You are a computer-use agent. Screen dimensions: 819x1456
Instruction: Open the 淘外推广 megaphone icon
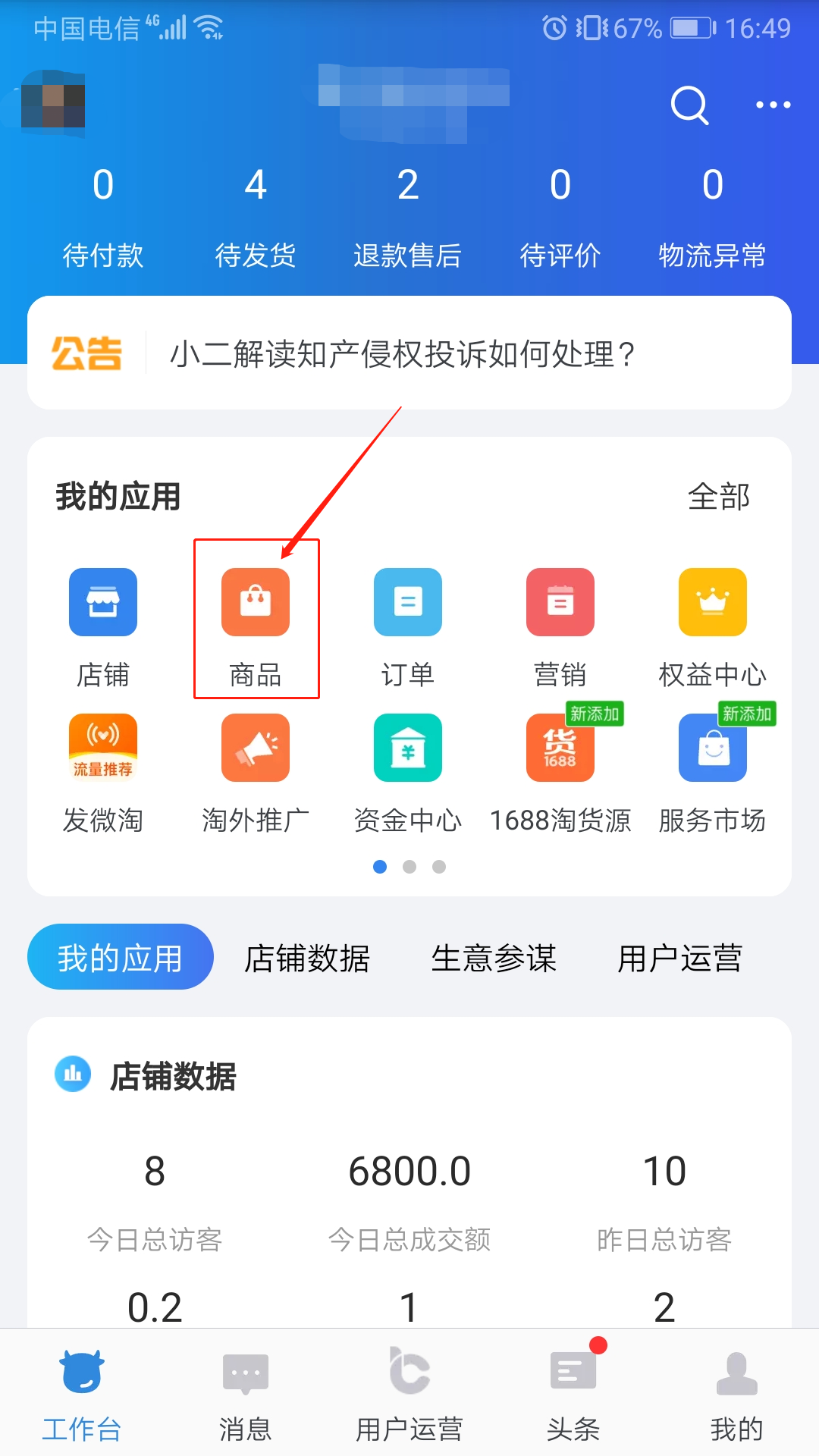coord(256,748)
